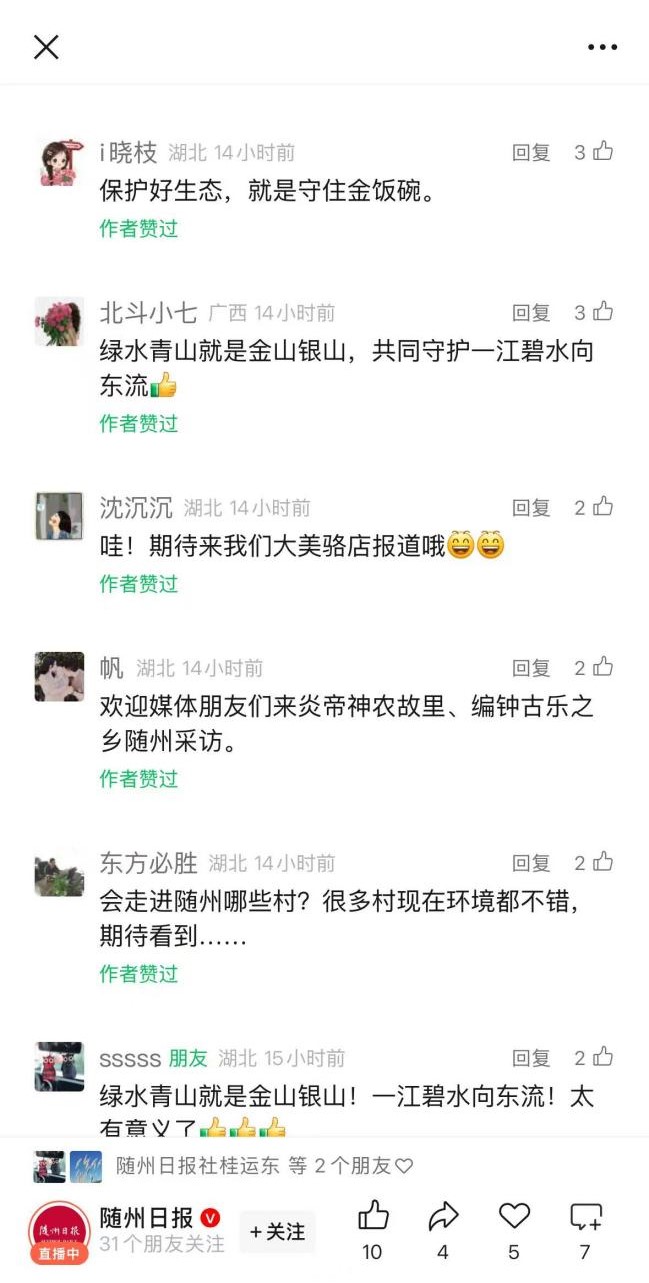The height and width of the screenshot is (1283, 649).
Task: Reply to 北斗小七's comment
Action: (x=531, y=313)
